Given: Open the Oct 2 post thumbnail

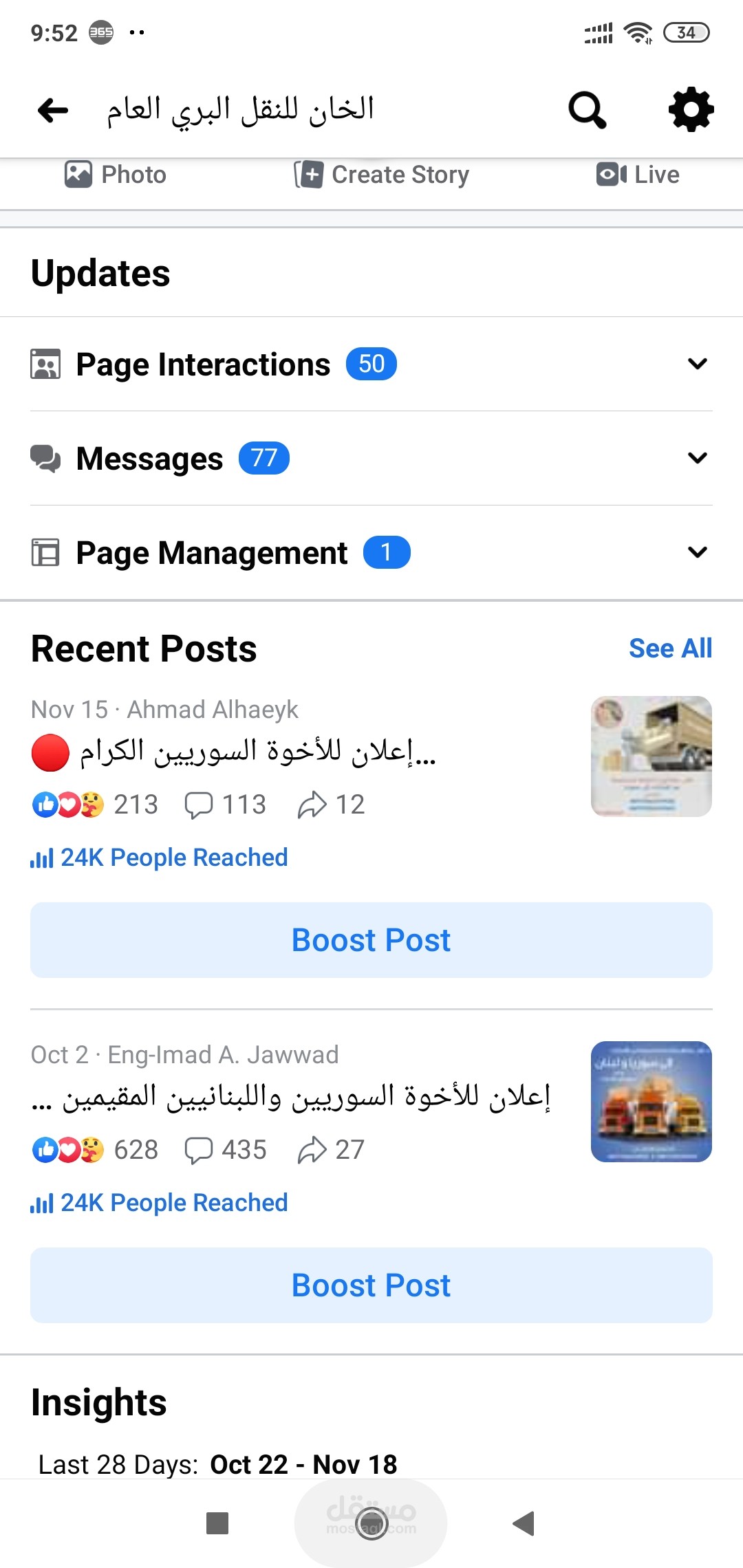Looking at the screenshot, I should [652, 1102].
